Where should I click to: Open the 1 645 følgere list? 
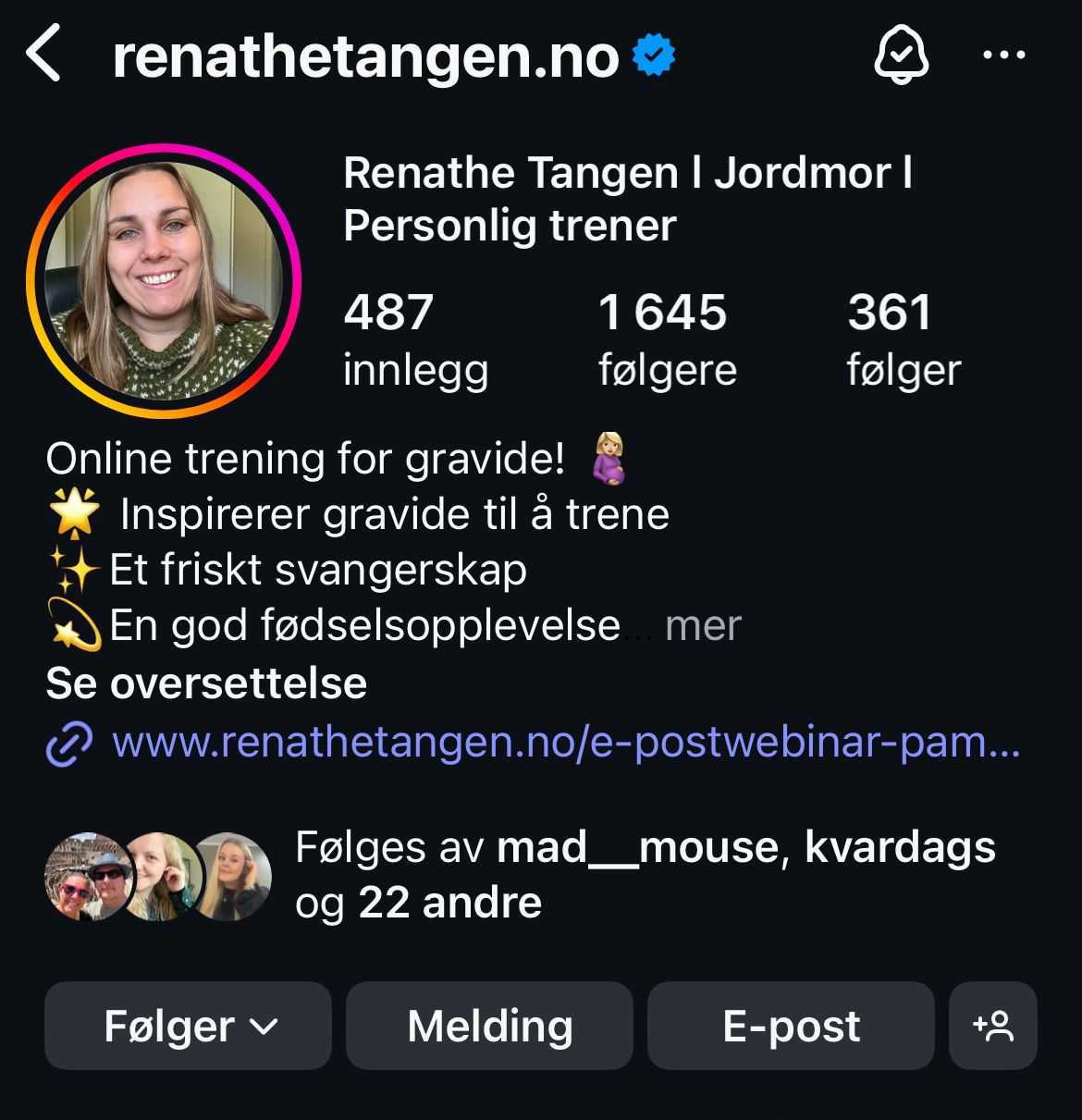tap(667, 339)
